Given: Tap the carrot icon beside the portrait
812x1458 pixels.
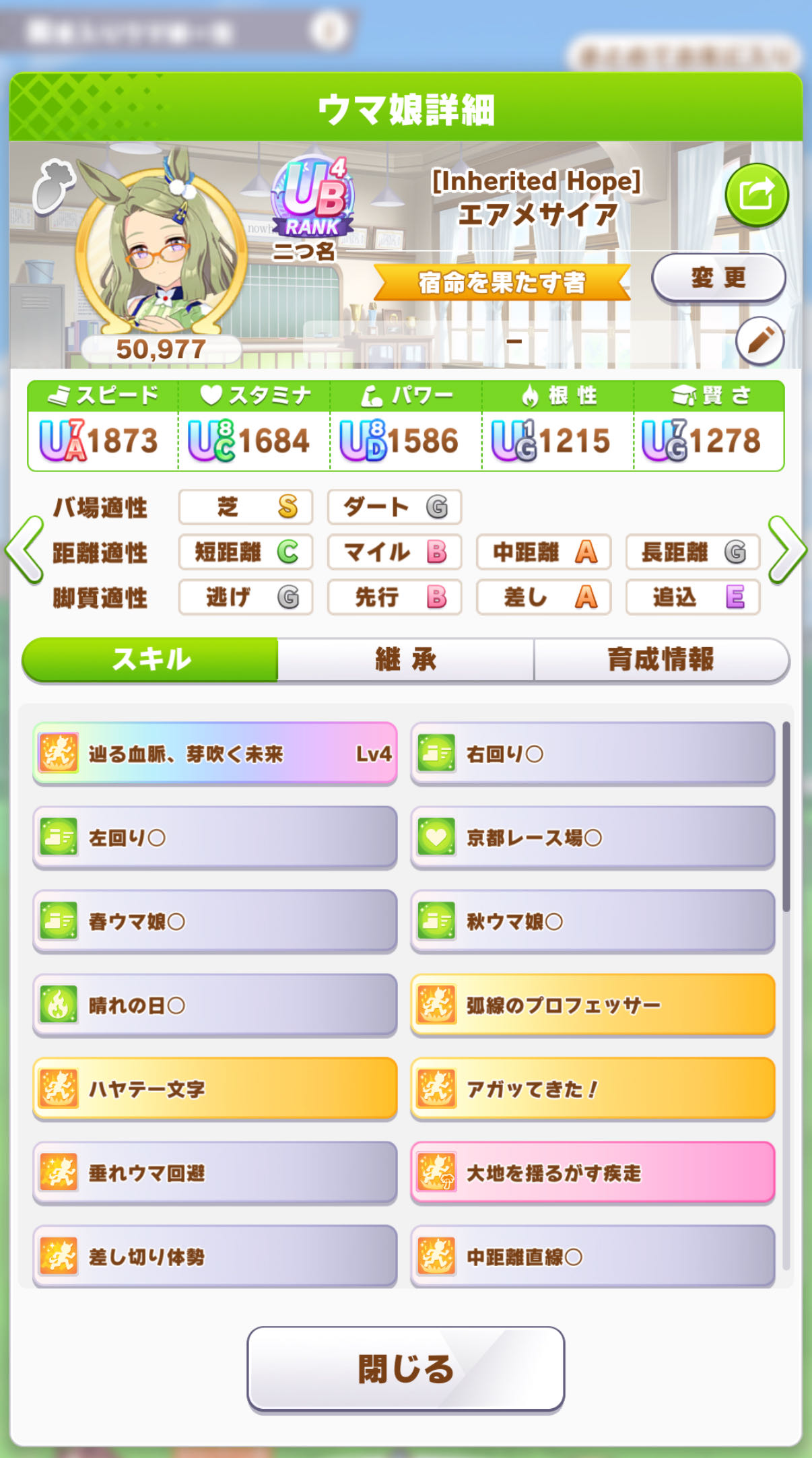Looking at the screenshot, I should tap(53, 187).
